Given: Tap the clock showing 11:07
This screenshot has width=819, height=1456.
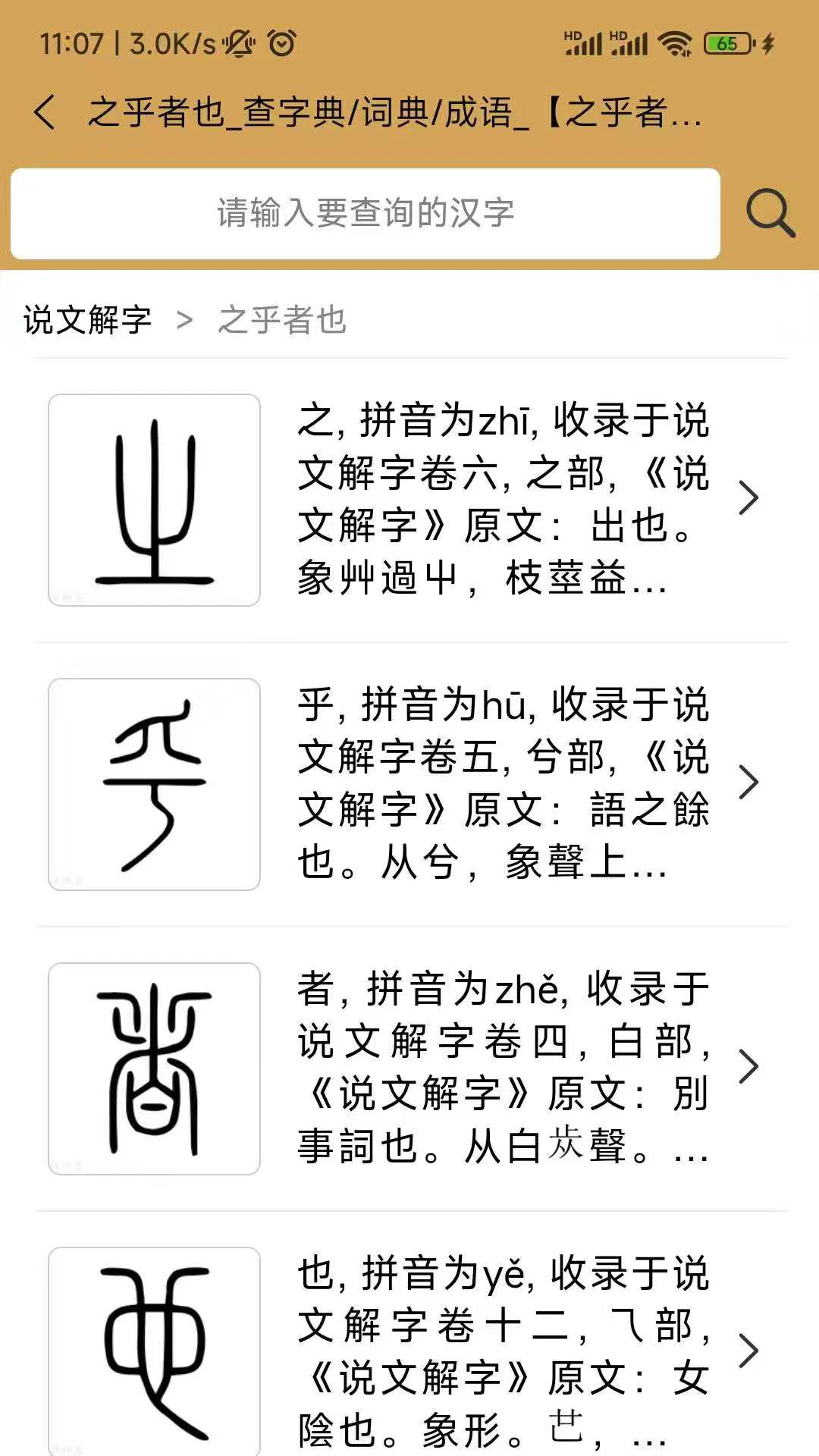Looking at the screenshot, I should pos(74,43).
